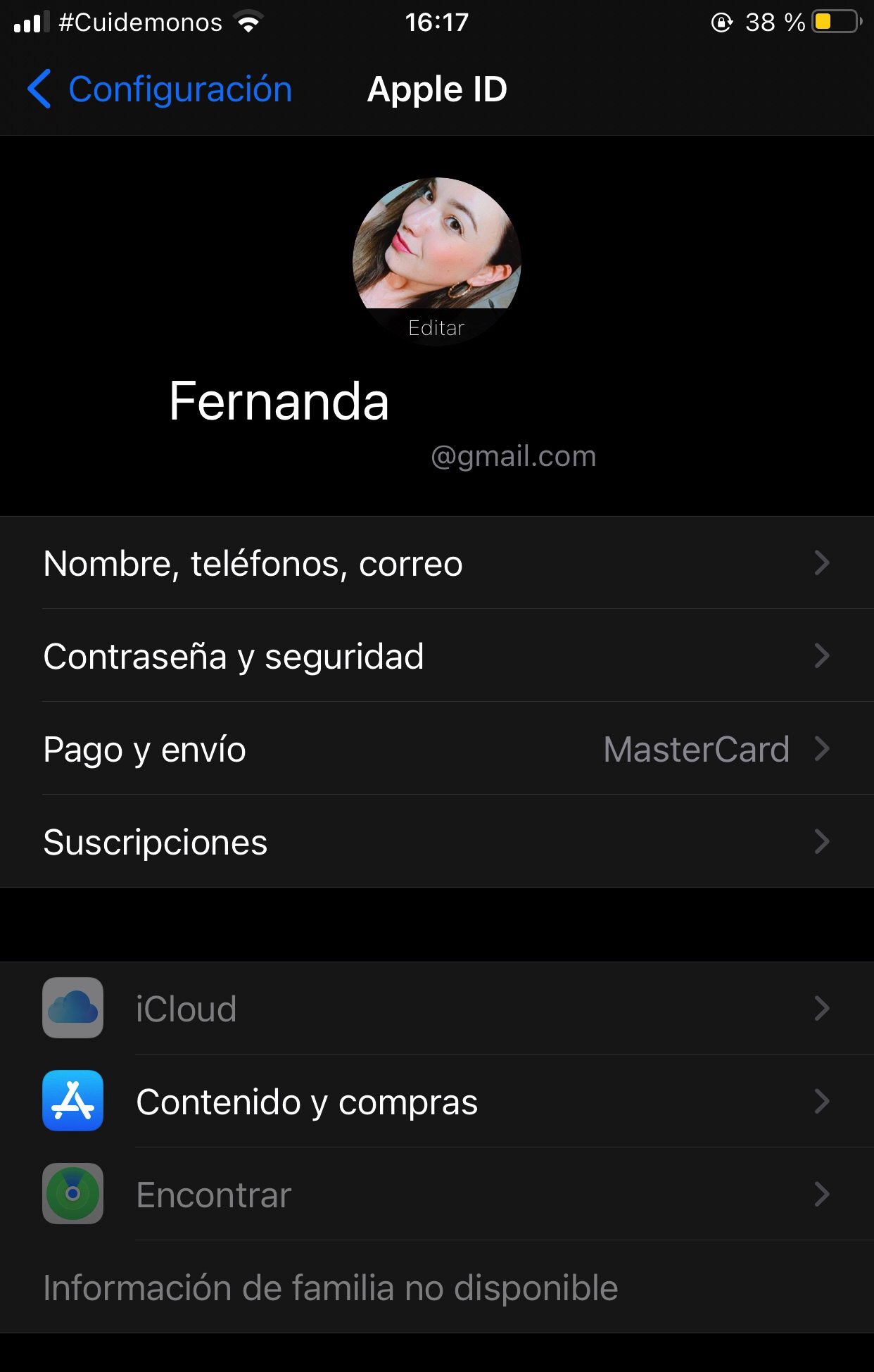Open iCloud settings via the iCloud icon
Screen dimensions: 874x1372
tap(71, 1008)
